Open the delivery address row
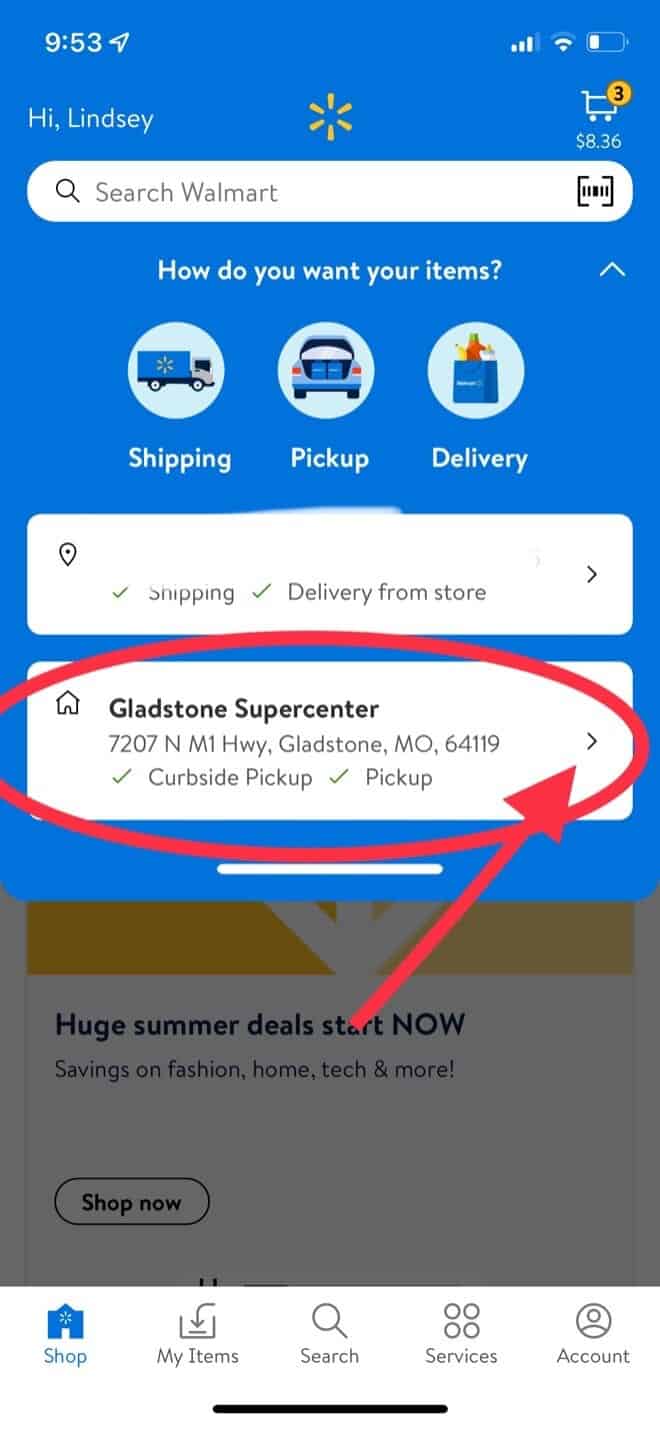The width and height of the screenshot is (660, 1430). coord(330,574)
